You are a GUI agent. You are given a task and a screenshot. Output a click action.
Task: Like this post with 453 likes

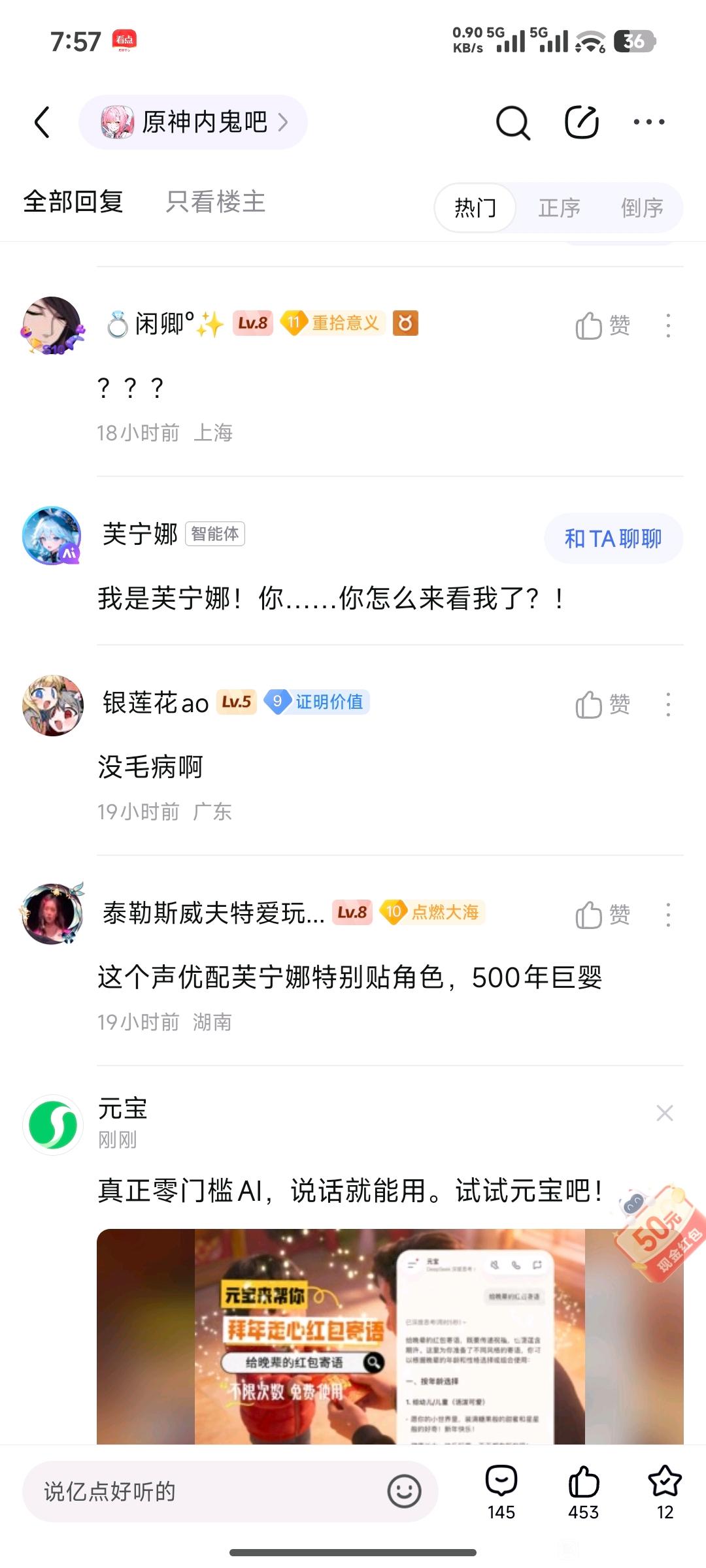(x=583, y=1491)
